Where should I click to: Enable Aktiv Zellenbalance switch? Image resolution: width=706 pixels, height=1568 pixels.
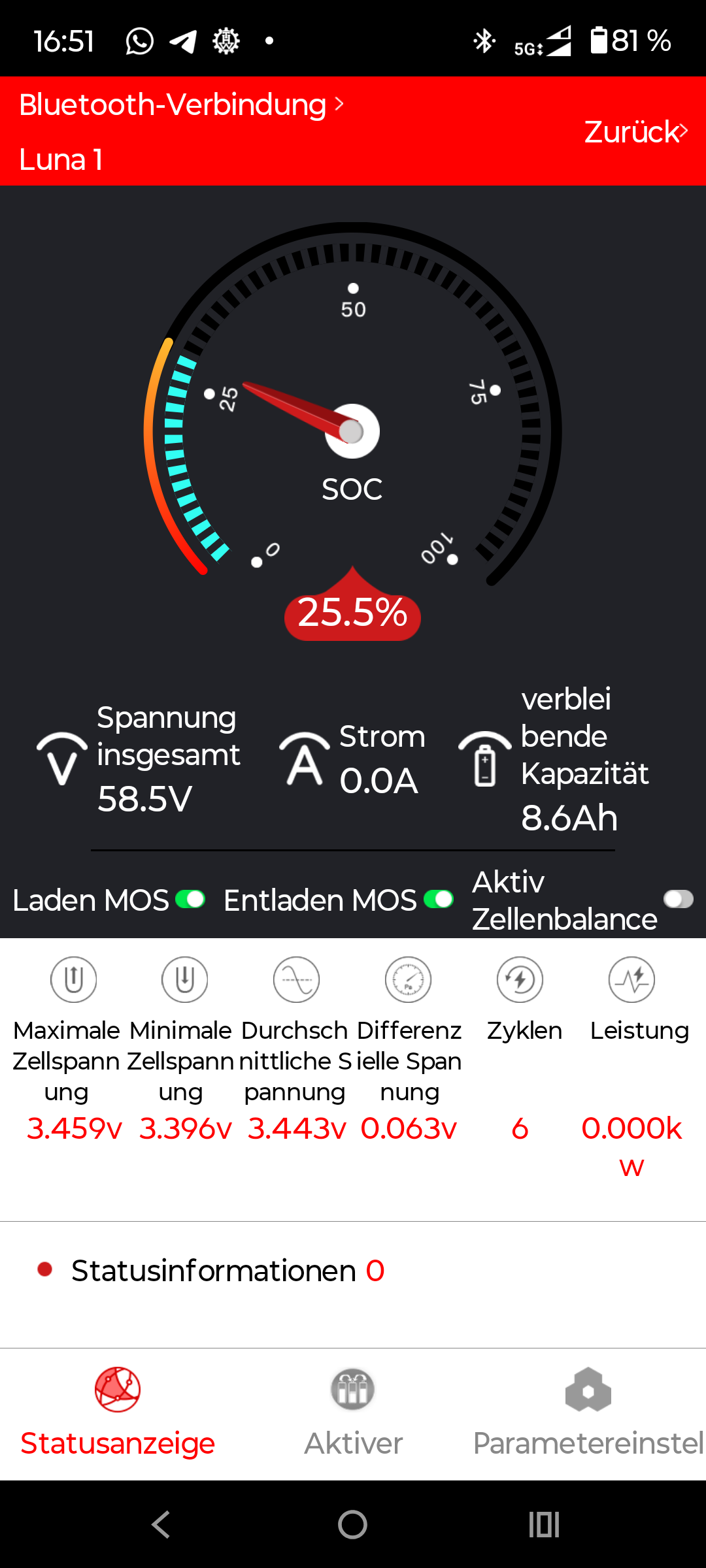[678, 900]
